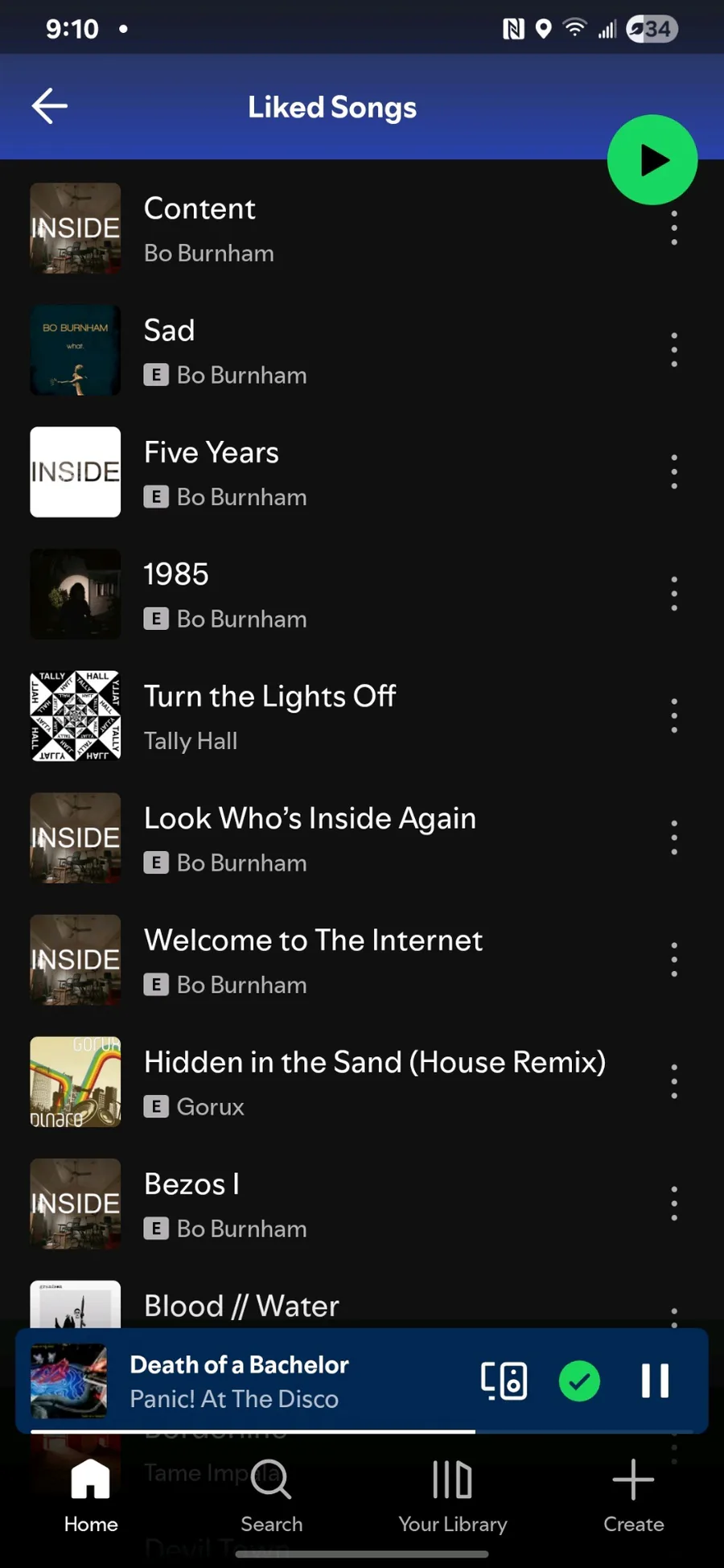Image resolution: width=724 pixels, height=1568 pixels.
Task: Pause Death of a Bachelor
Action: [655, 1381]
